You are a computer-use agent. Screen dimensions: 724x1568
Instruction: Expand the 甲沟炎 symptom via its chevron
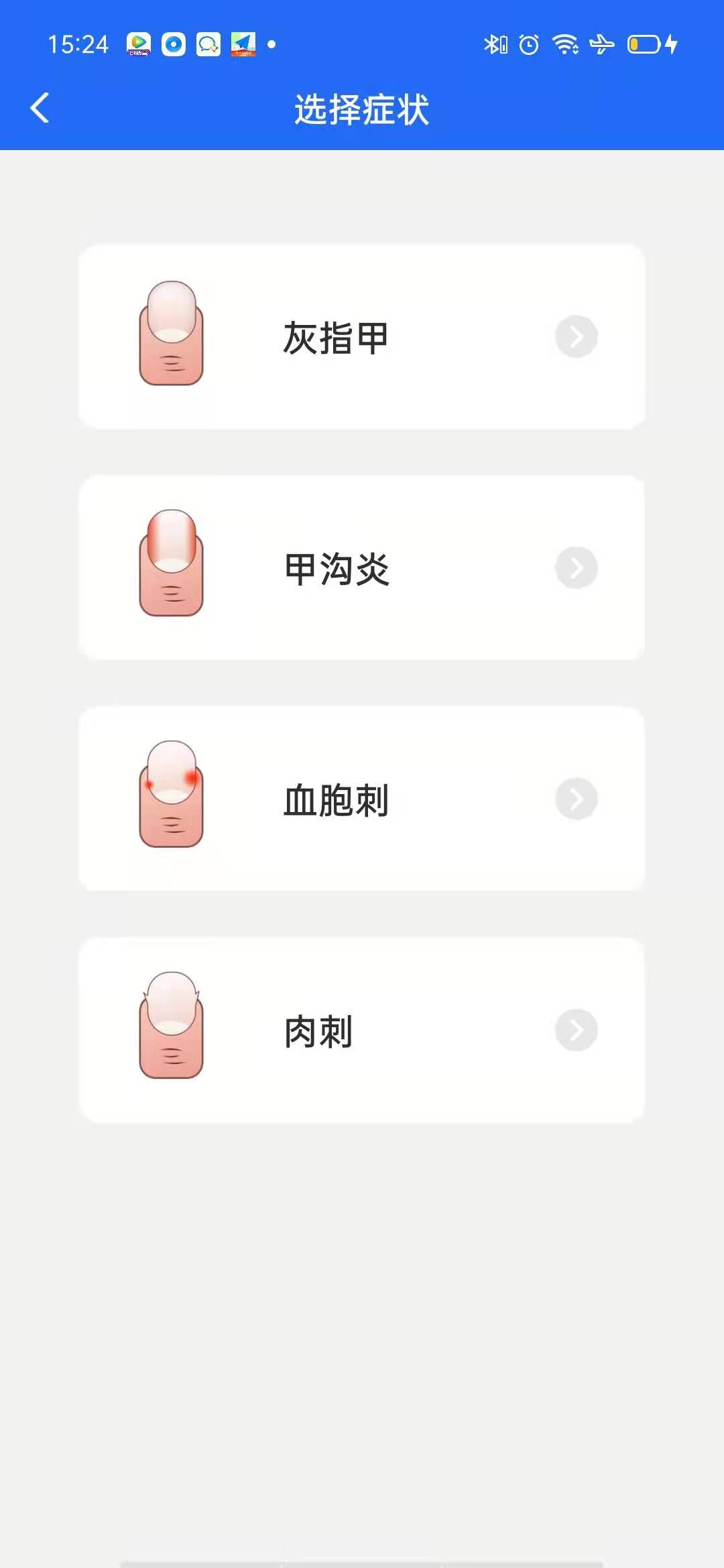pyautogui.click(x=575, y=568)
